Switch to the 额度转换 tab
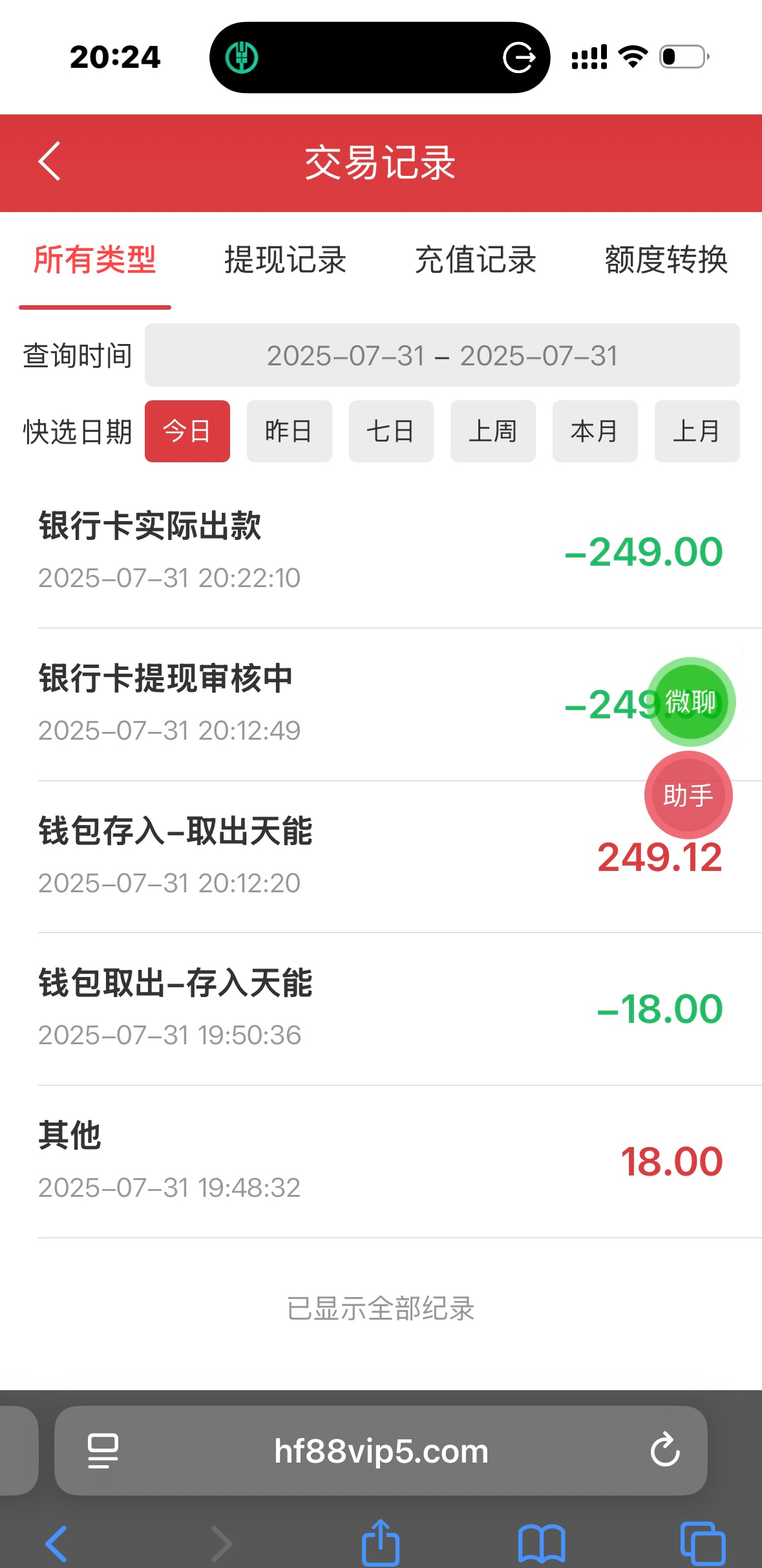Image resolution: width=762 pixels, height=1568 pixels. pyautogui.click(x=666, y=260)
